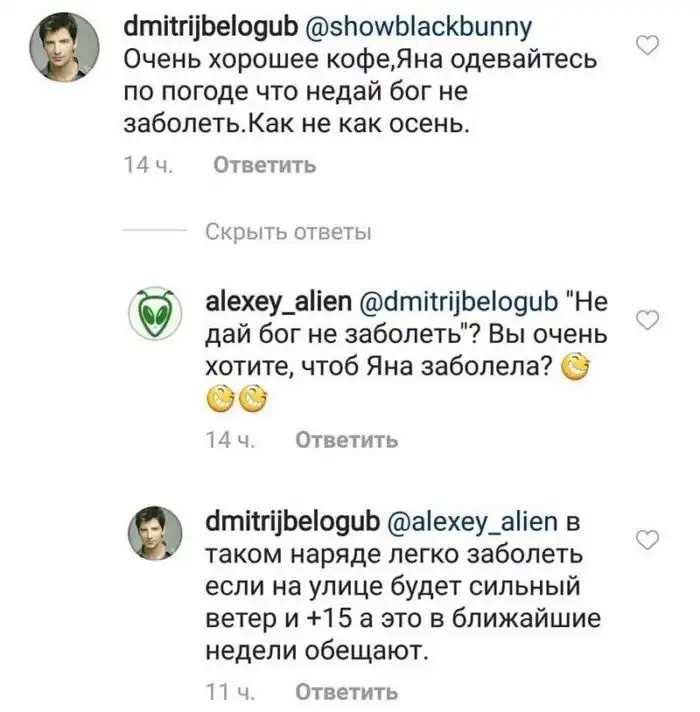700x712 pixels.
Task: Like the reply about 'сильный ветер и +15'
Action: [x=648, y=541]
